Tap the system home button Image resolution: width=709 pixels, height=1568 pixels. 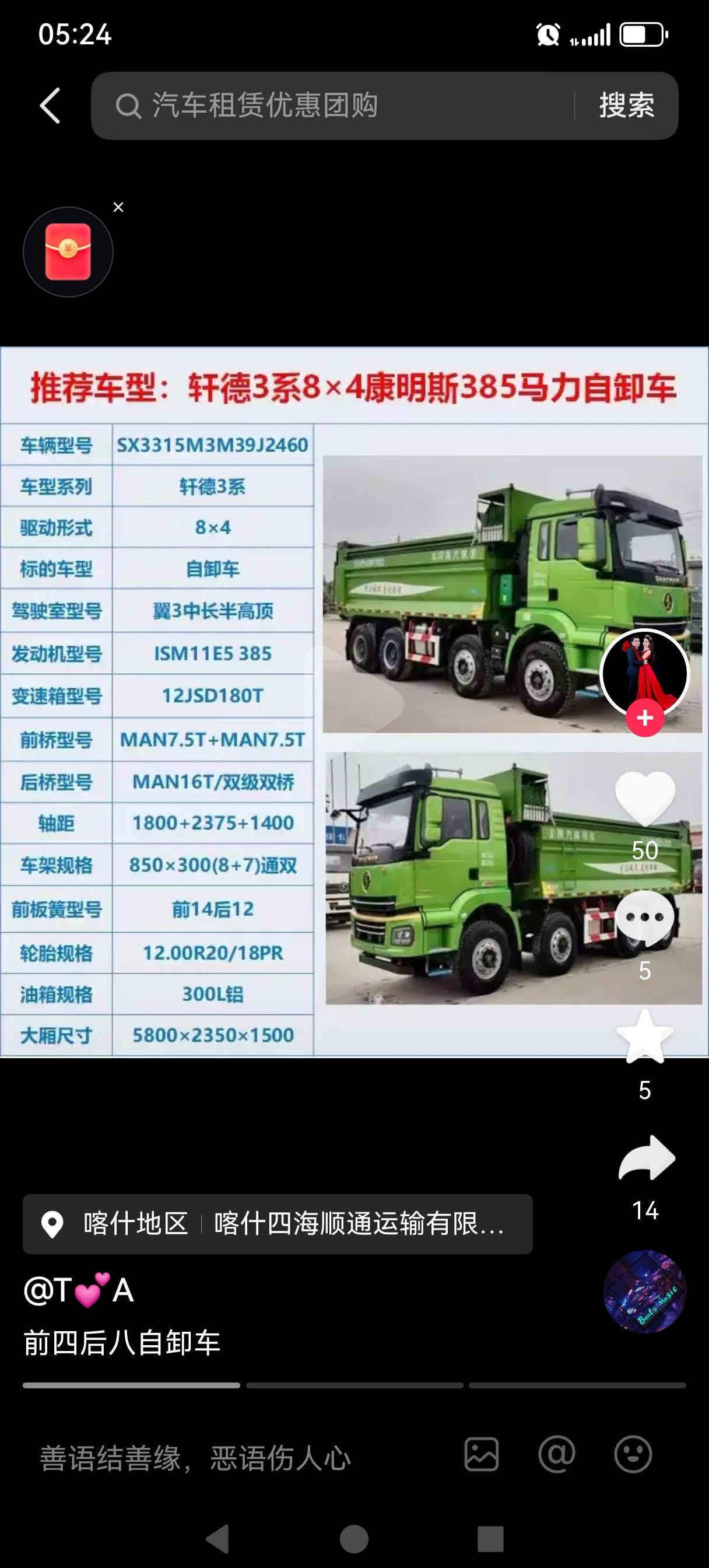pos(354,1539)
